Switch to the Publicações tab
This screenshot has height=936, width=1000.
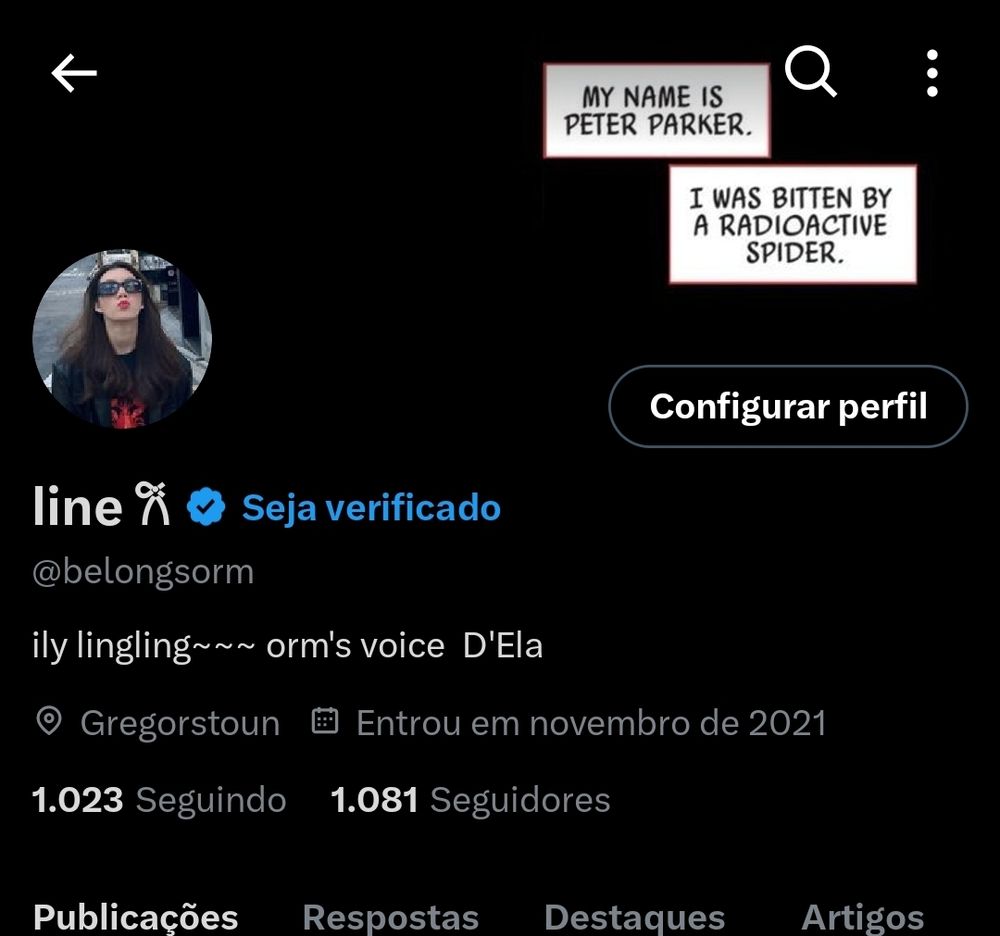(135, 918)
